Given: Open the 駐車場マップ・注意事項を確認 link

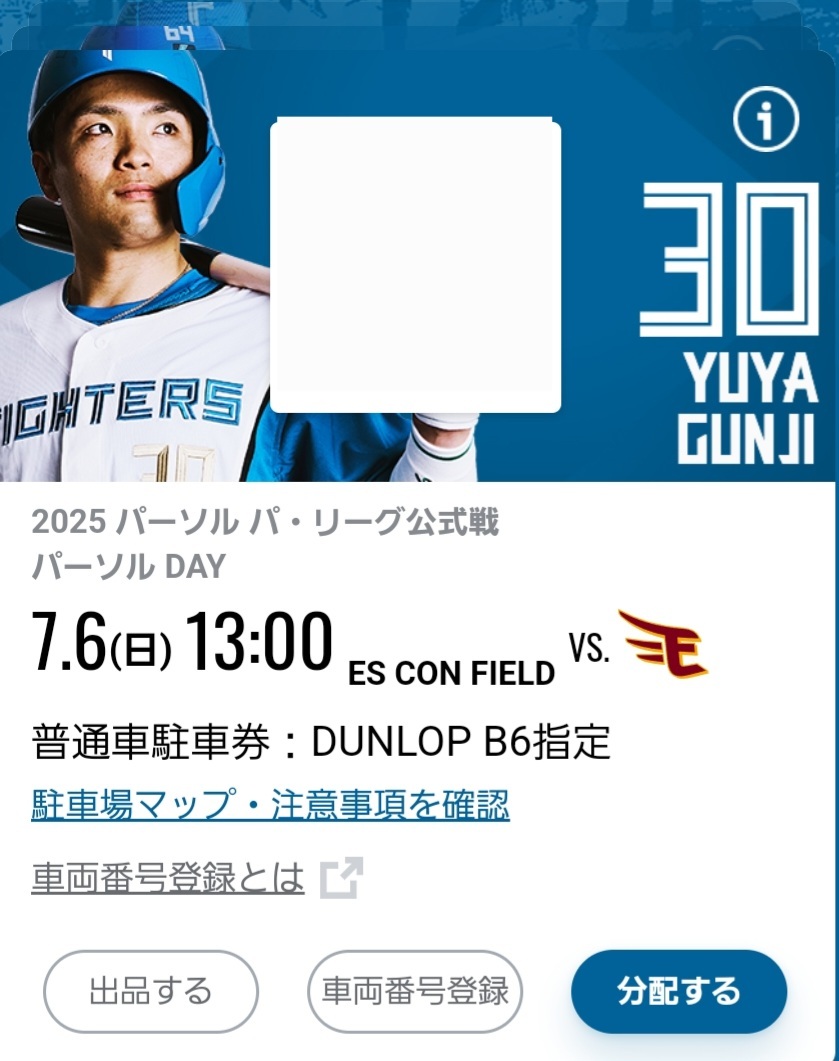Looking at the screenshot, I should tap(271, 804).
